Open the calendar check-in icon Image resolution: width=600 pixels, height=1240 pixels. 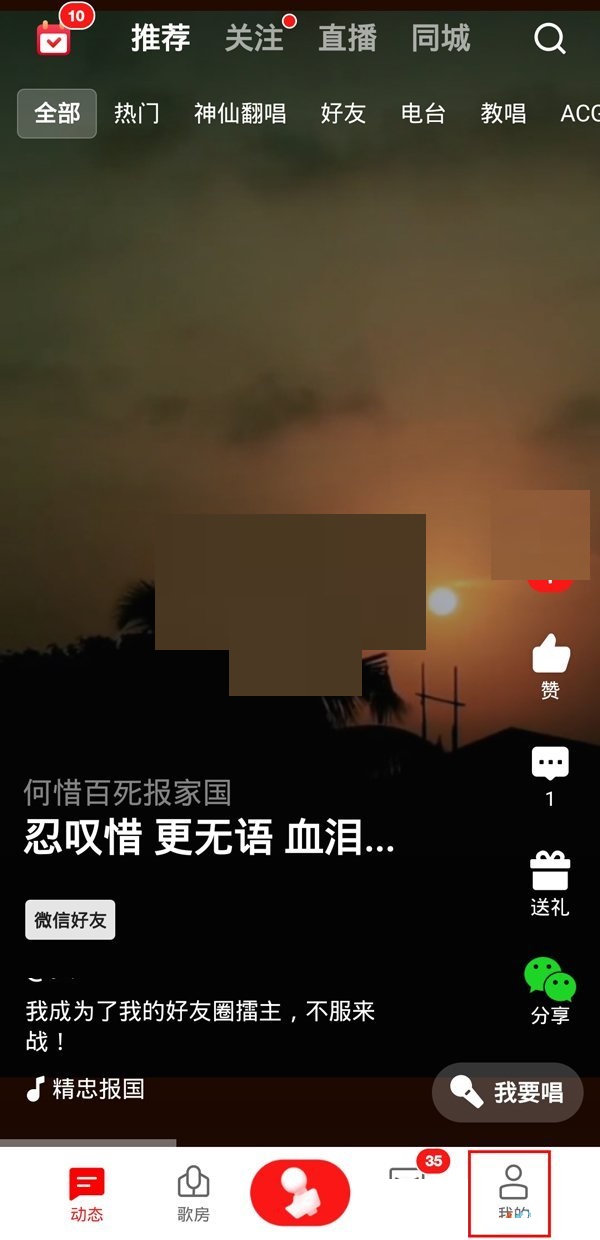(x=54, y=39)
